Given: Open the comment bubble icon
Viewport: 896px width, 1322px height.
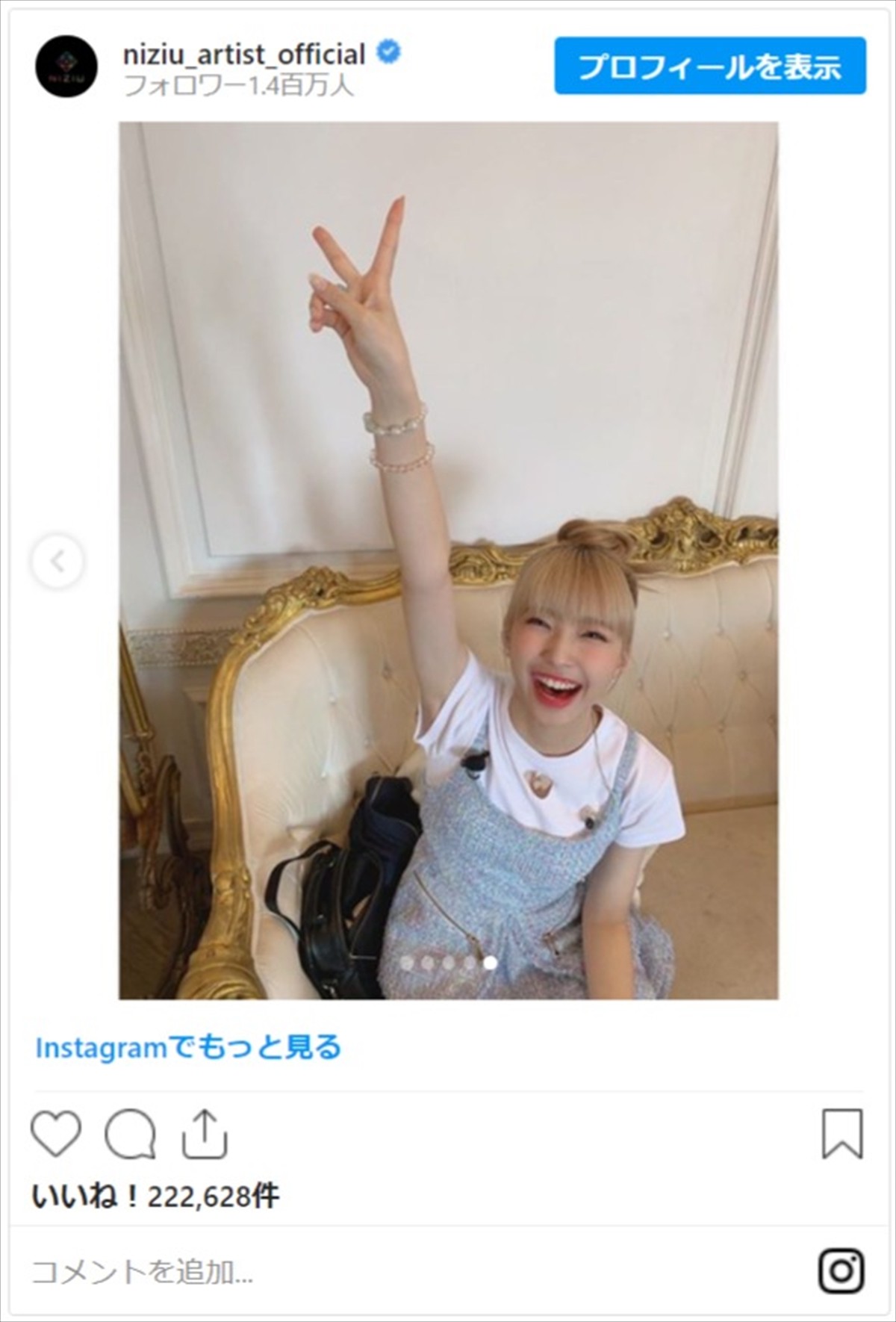Looking at the screenshot, I should (130, 1134).
